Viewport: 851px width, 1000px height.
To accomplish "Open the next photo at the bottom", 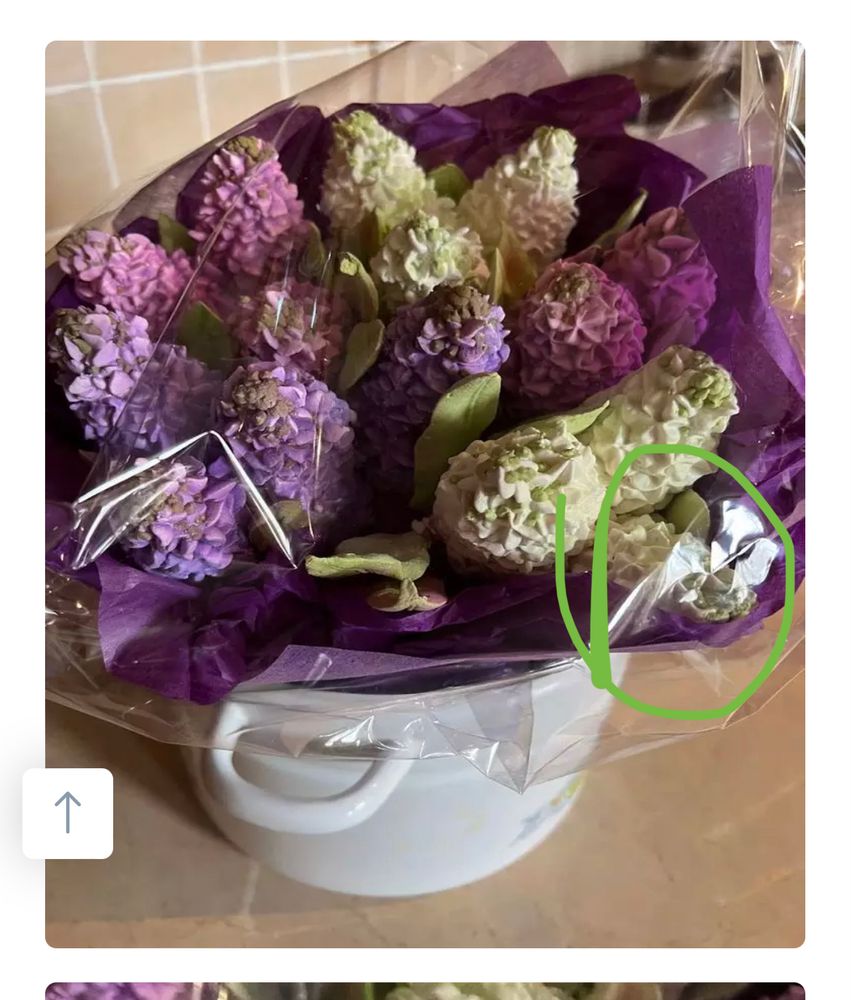I will [425, 991].
